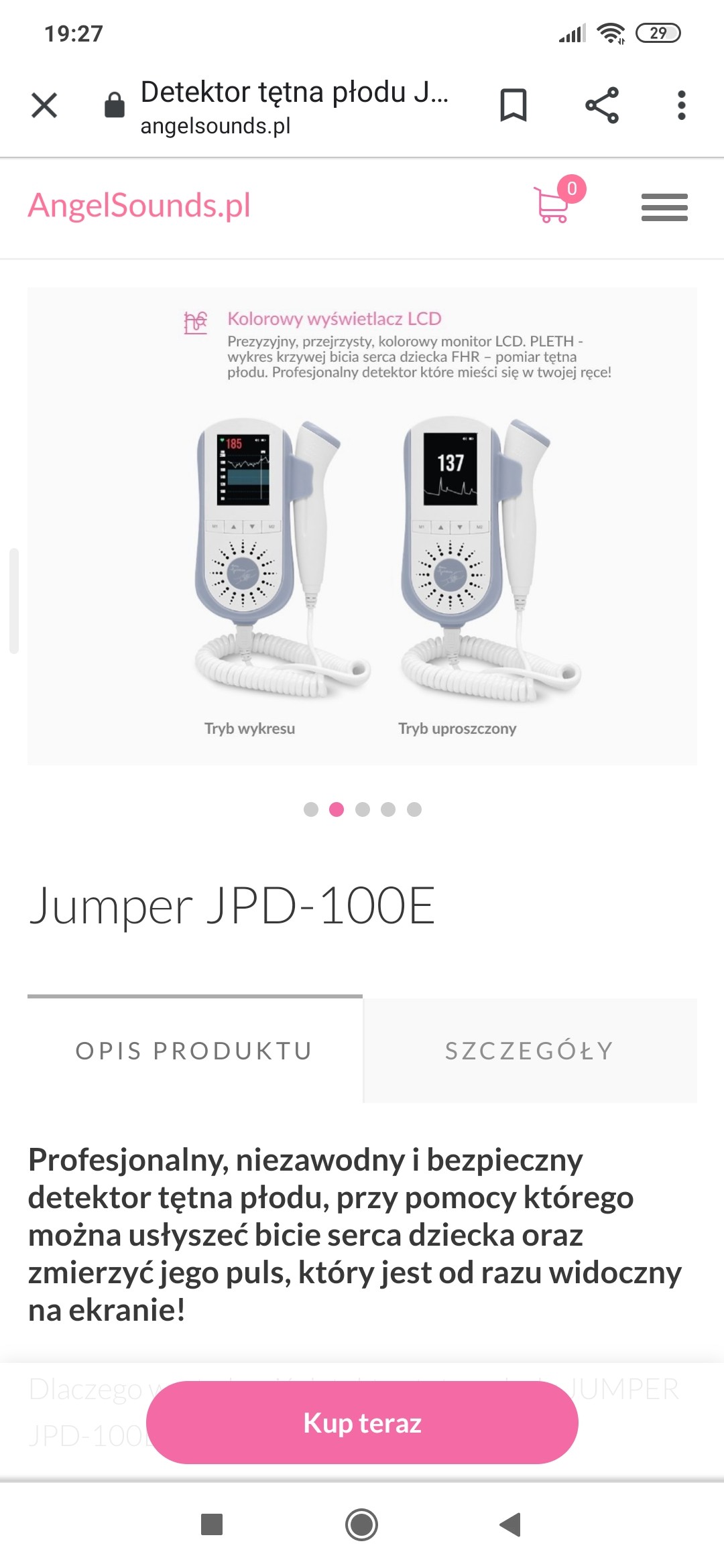The height and width of the screenshot is (1568, 724).
Task: Jump to the last carousel slide
Action: pos(414,809)
